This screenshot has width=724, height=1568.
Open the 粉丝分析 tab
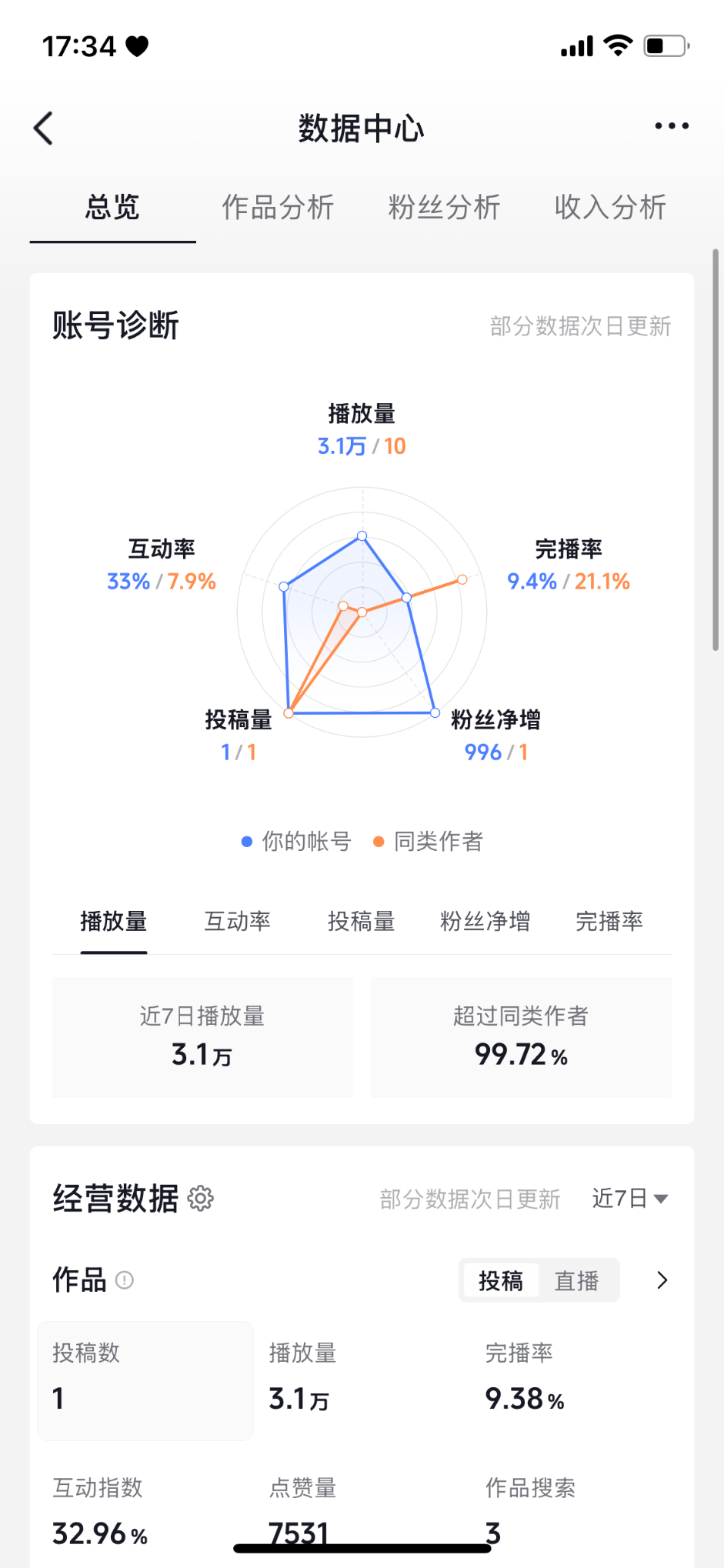pyautogui.click(x=444, y=208)
